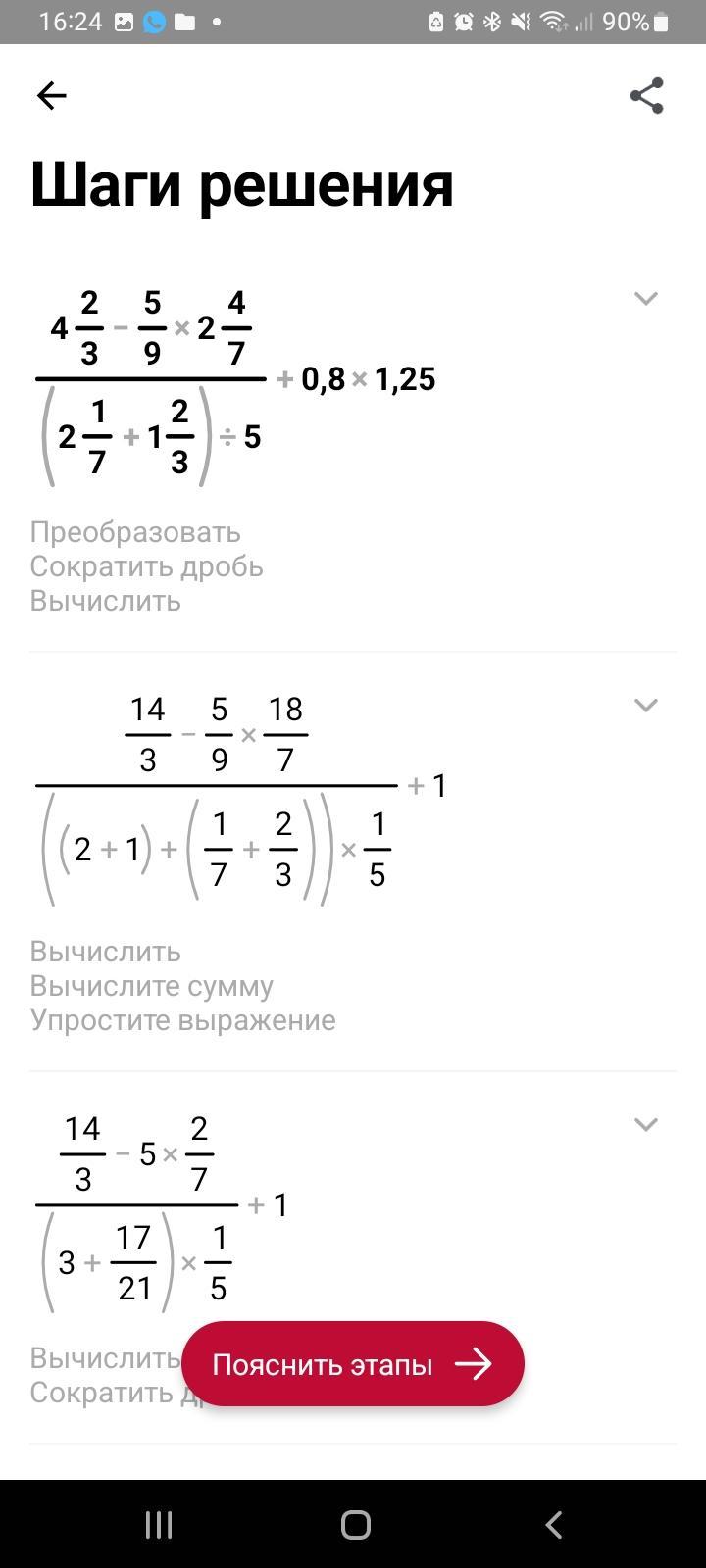Viewport: 706px width, 1568px height.
Task: Expand the step with Вычислите сумму
Action: tap(645, 705)
